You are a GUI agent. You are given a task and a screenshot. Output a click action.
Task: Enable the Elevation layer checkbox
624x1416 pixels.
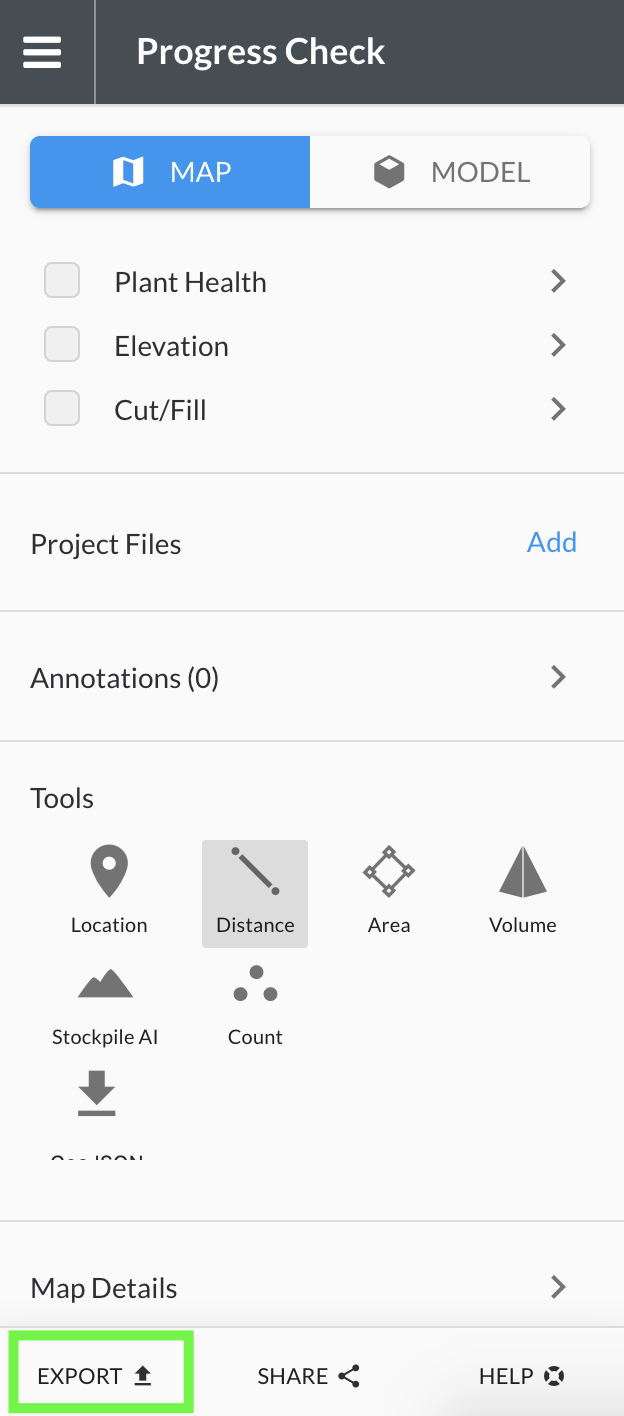coord(62,345)
